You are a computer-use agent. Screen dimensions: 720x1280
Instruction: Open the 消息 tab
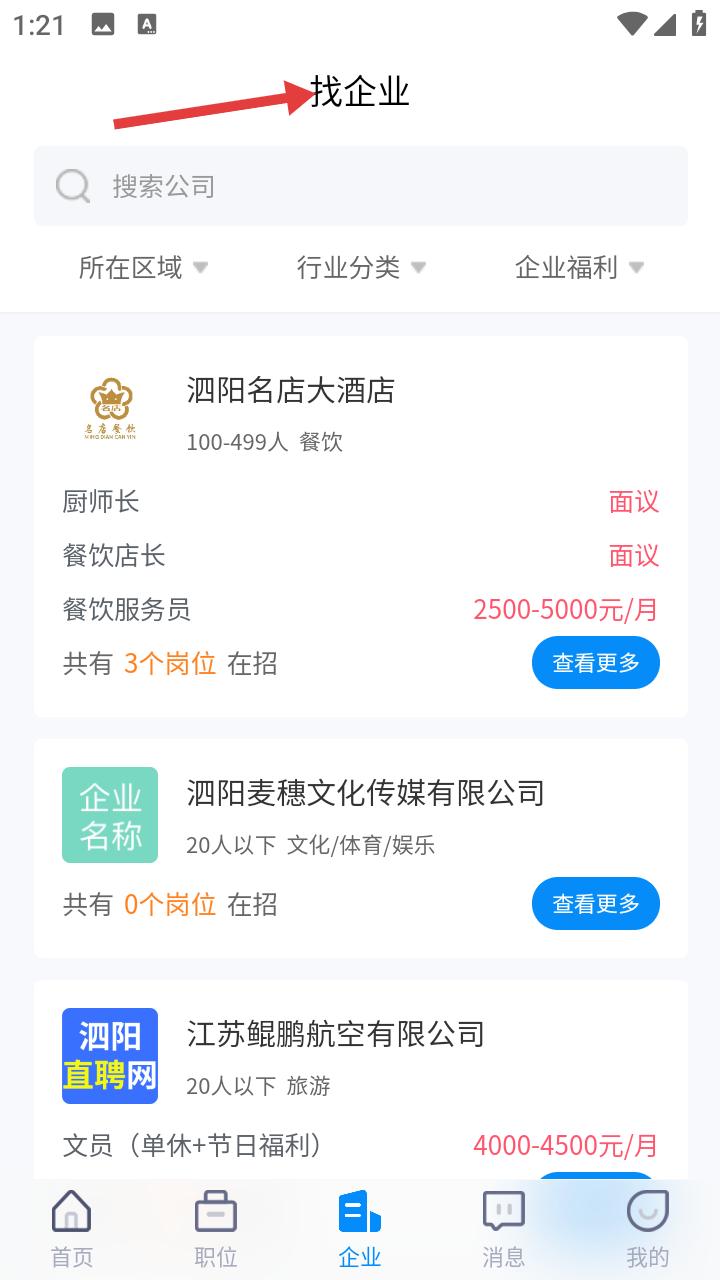[x=504, y=1229]
